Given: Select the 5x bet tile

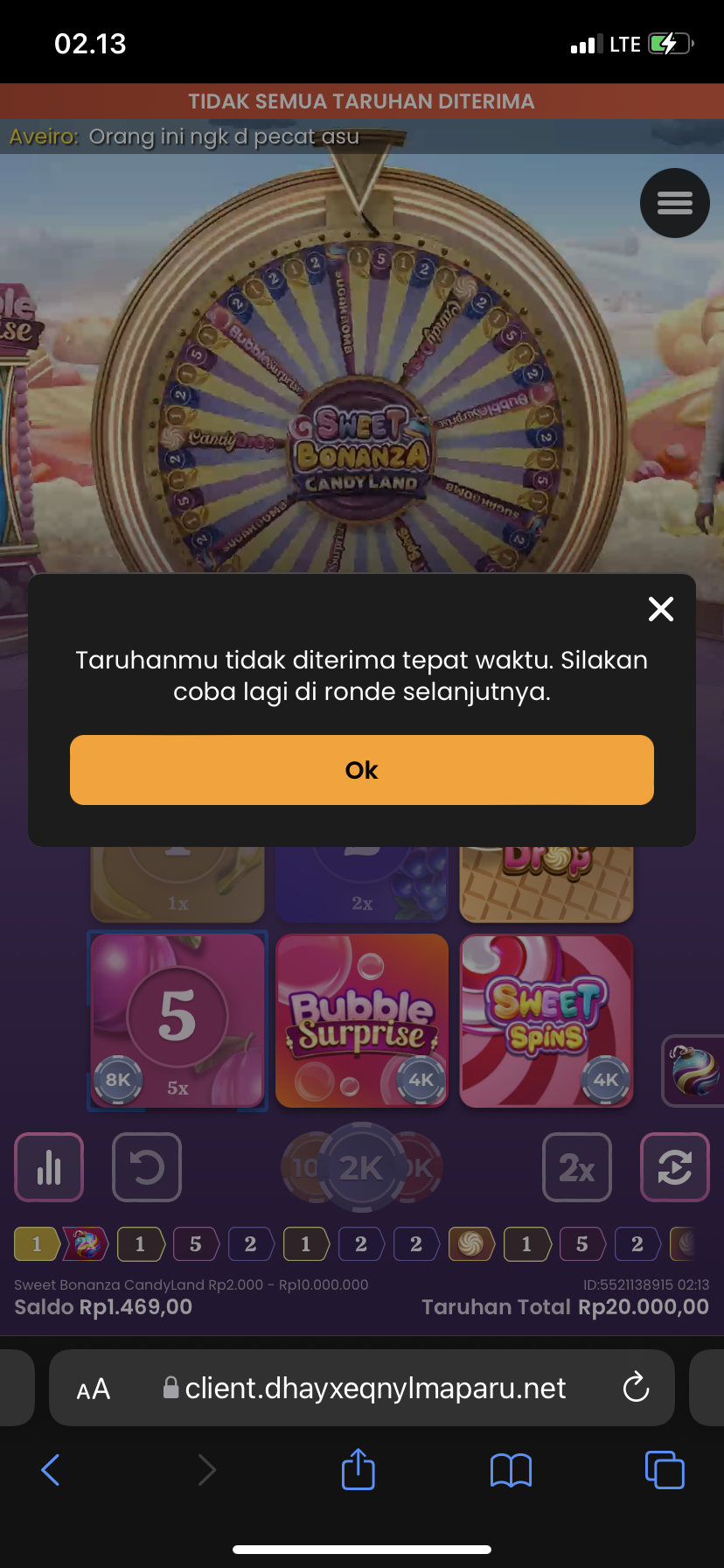Looking at the screenshot, I should 178,1020.
